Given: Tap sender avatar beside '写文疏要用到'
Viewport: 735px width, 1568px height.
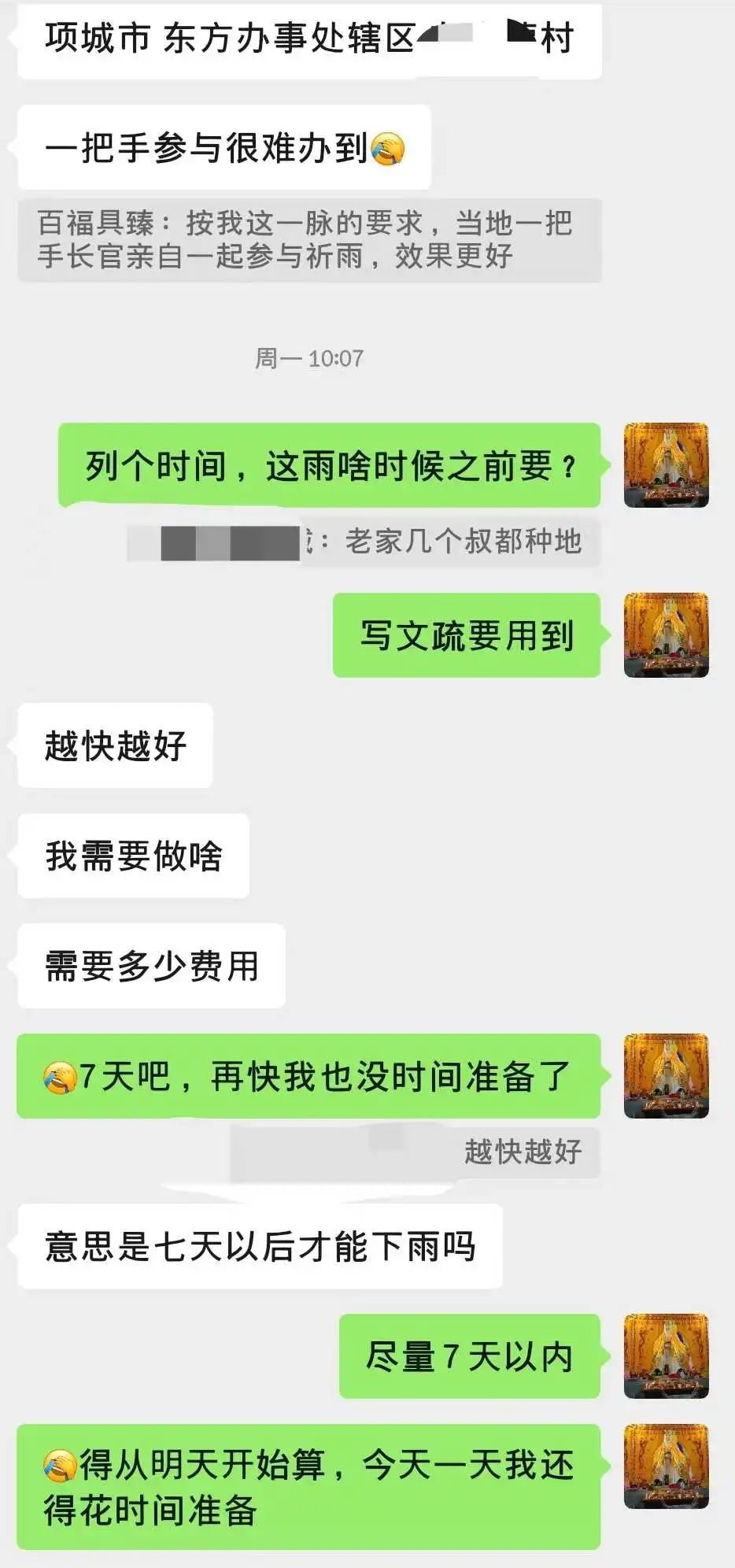Looking at the screenshot, I should click(666, 635).
